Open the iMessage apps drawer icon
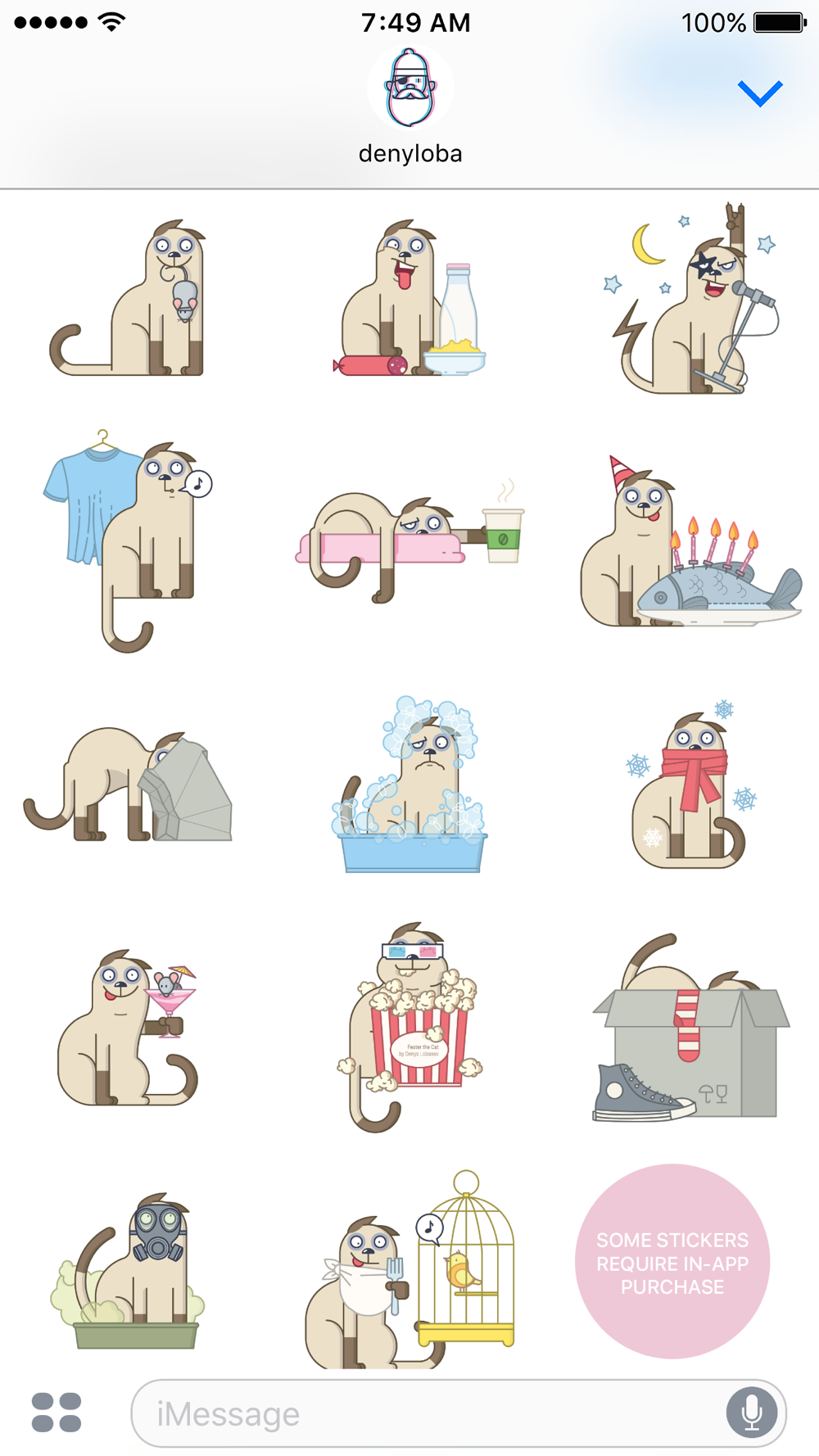This screenshot has width=819, height=1456. (57, 1413)
